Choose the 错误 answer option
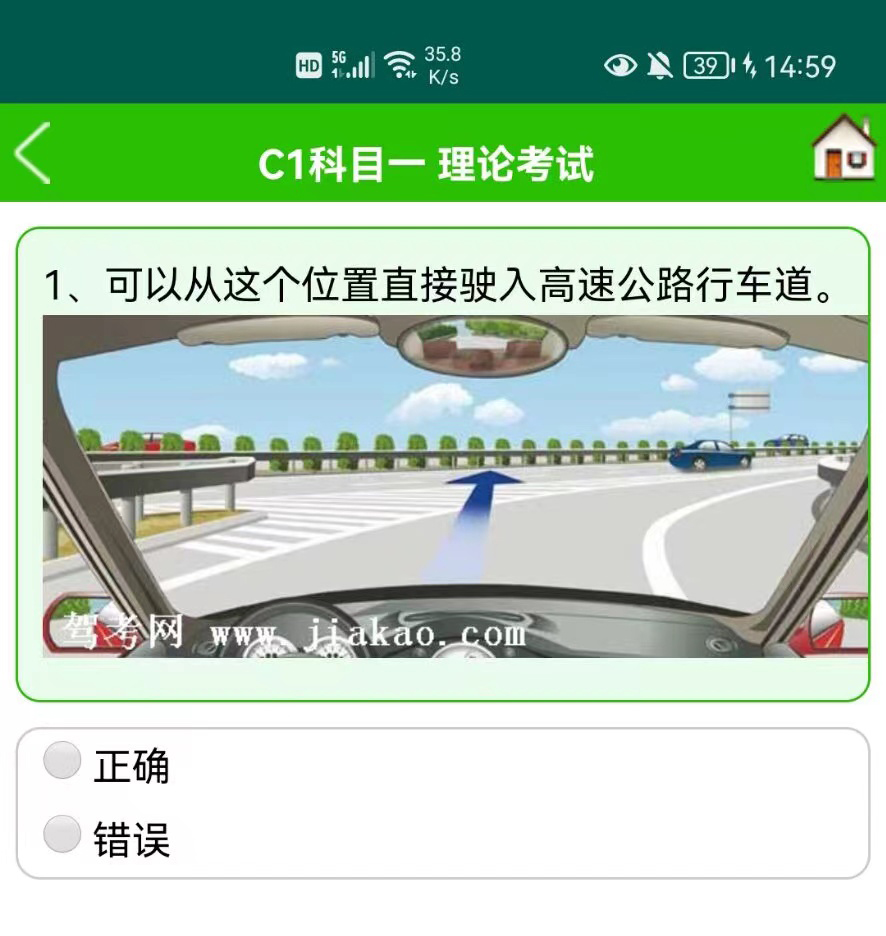Screen dimensions: 886x936 click(63, 835)
